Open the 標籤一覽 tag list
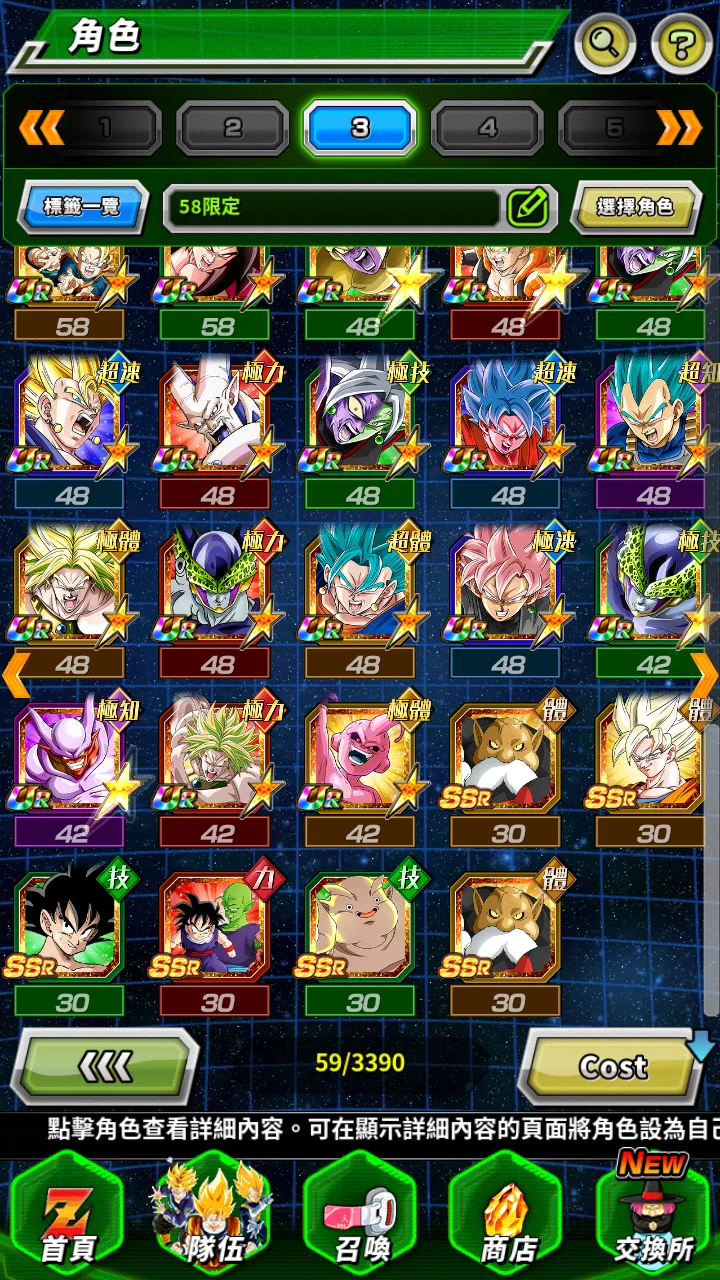 tap(83, 207)
